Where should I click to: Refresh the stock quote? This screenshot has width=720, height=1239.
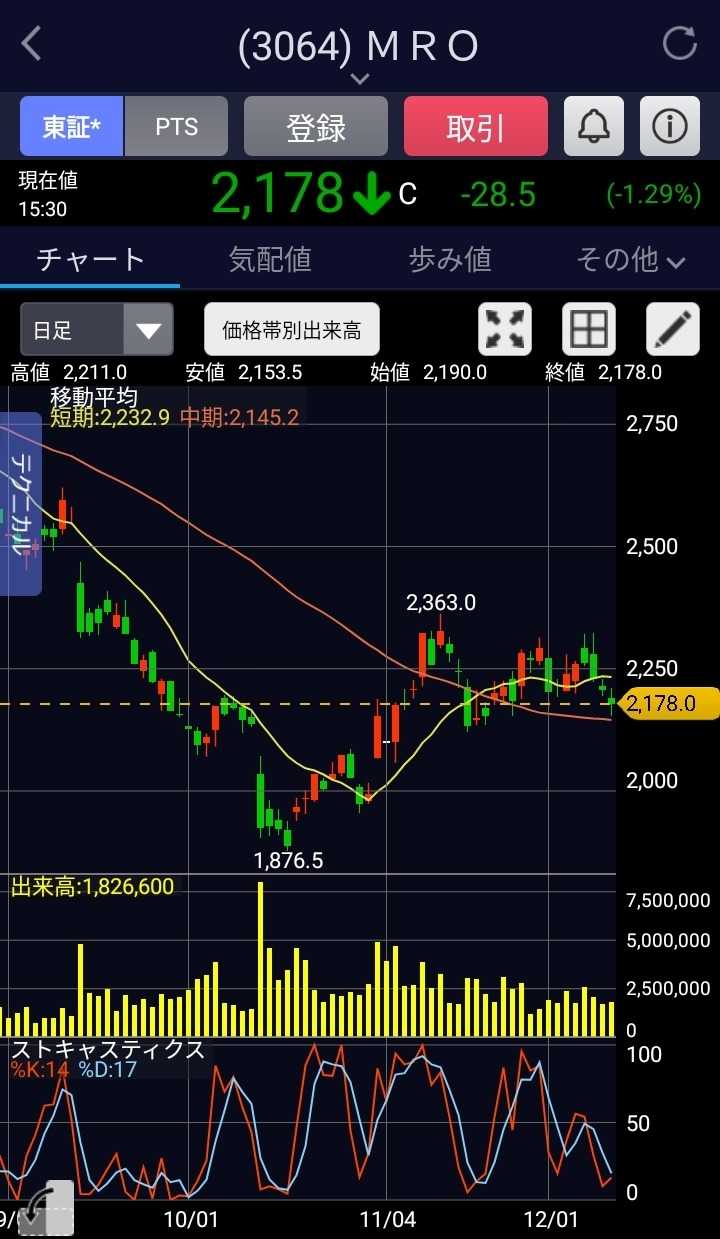point(680,45)
